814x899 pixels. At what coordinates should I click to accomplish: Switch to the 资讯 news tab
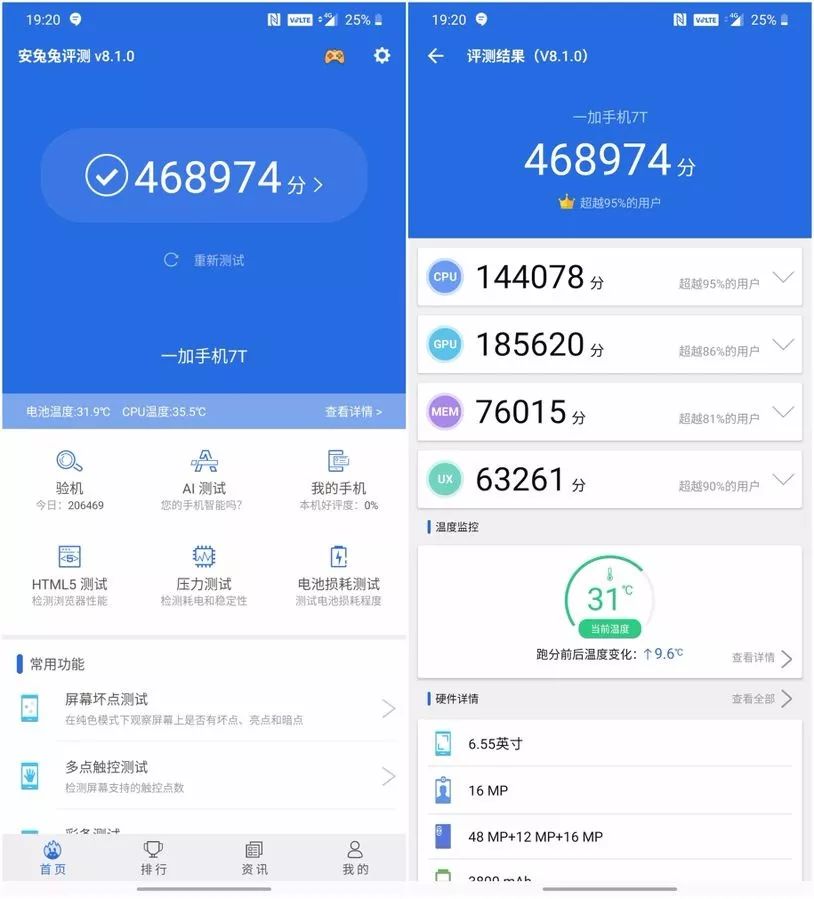[254, 857]
